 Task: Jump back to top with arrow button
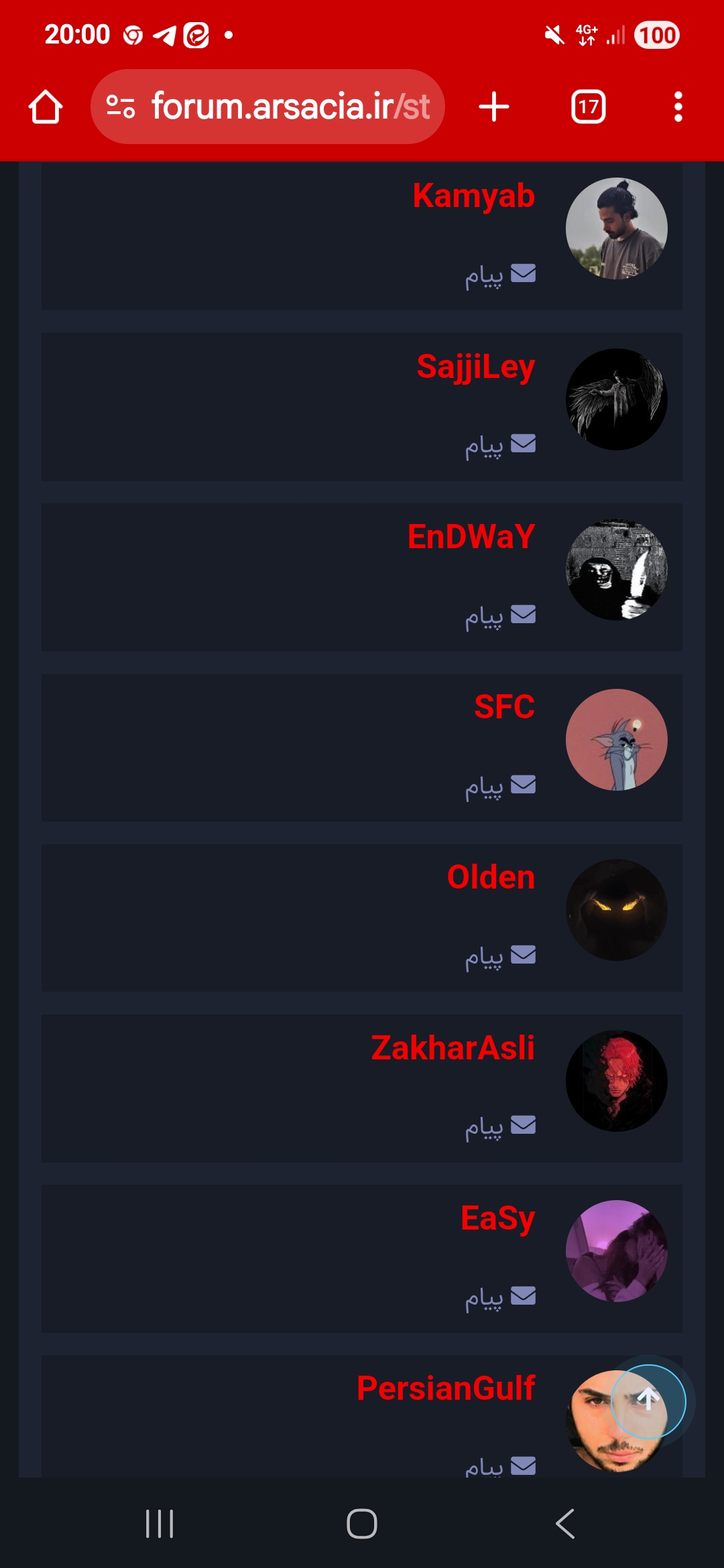[648, 1401]
